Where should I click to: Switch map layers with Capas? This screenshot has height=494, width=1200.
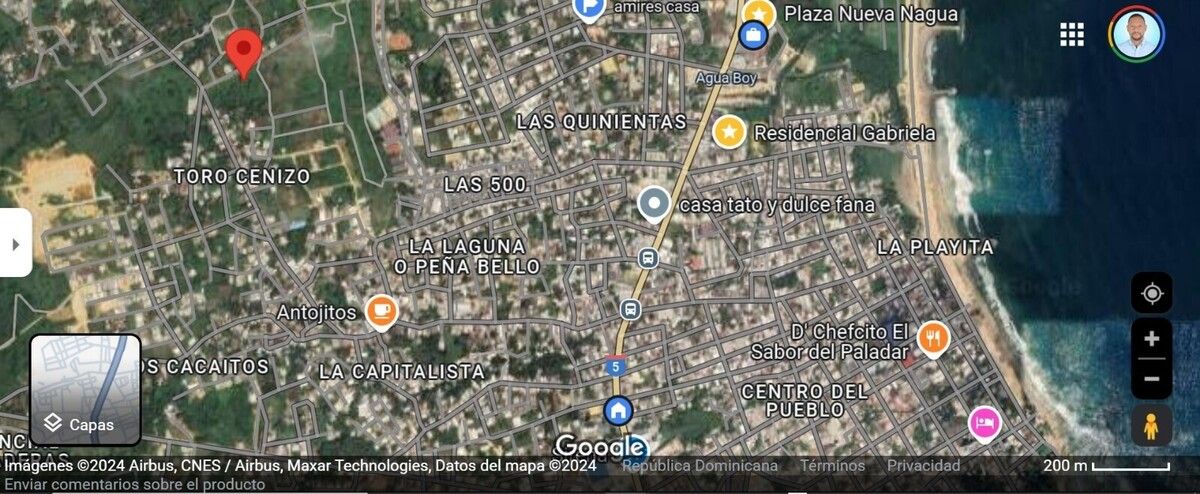[x=85, y=390]
